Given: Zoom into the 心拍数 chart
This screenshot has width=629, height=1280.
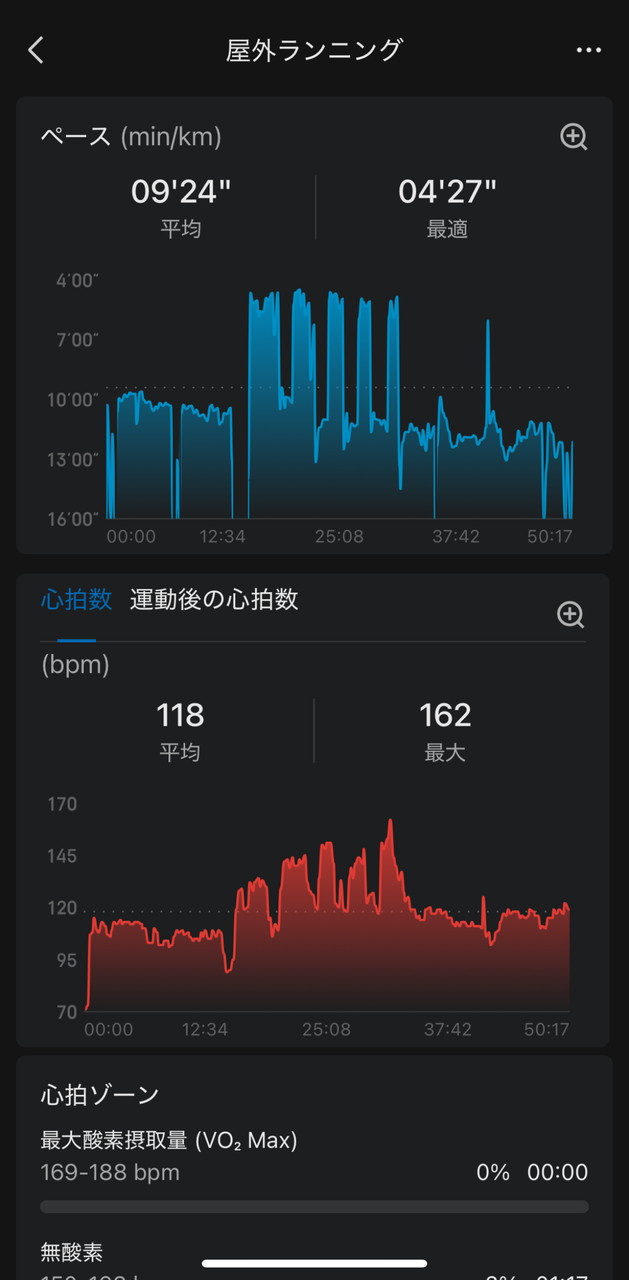Looking at the screenshot, I should [x=570, y=614].
